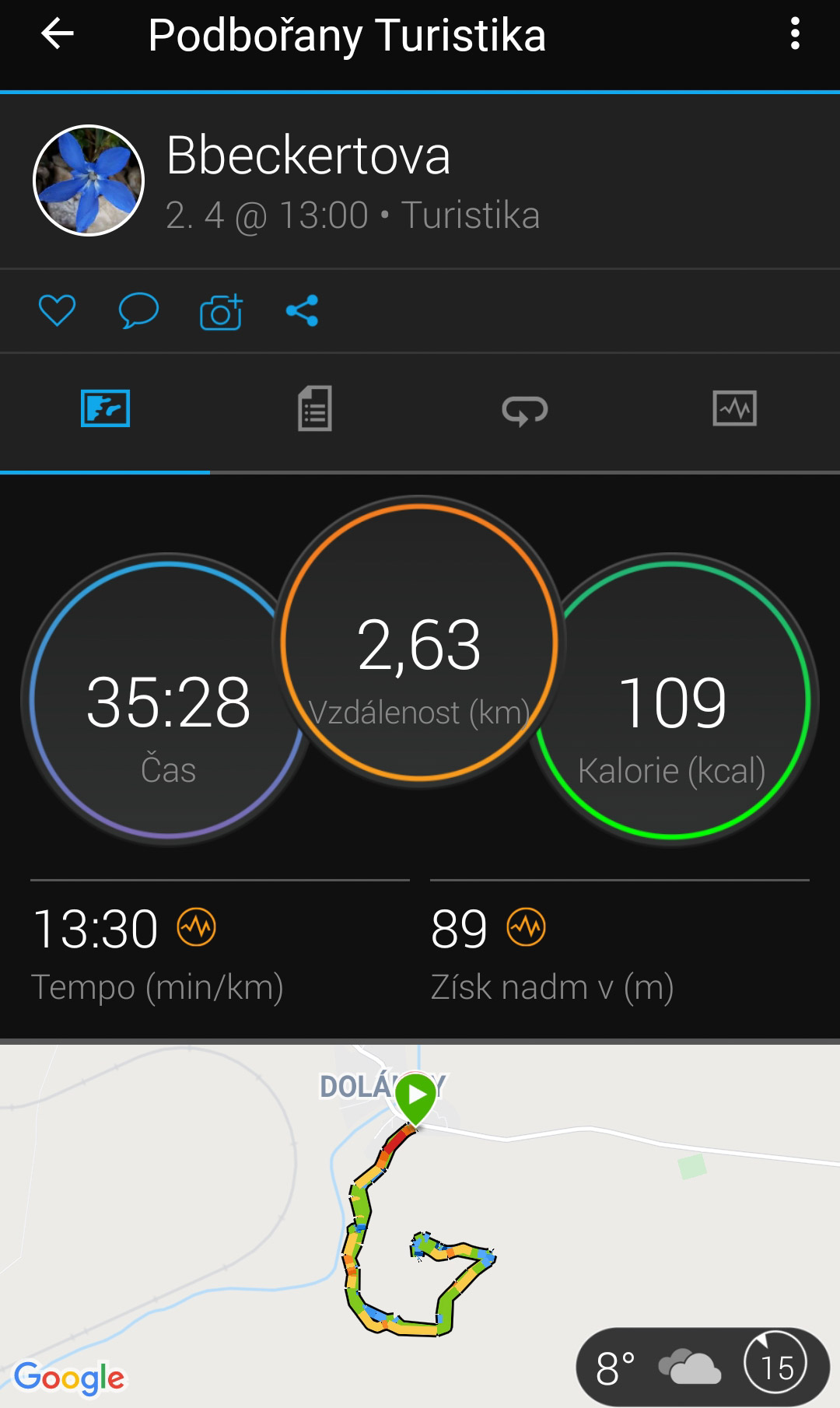The height and width of the screenshot is (1408, 840).
Task: Switch to the details stats tab
Action: point(314,409)
